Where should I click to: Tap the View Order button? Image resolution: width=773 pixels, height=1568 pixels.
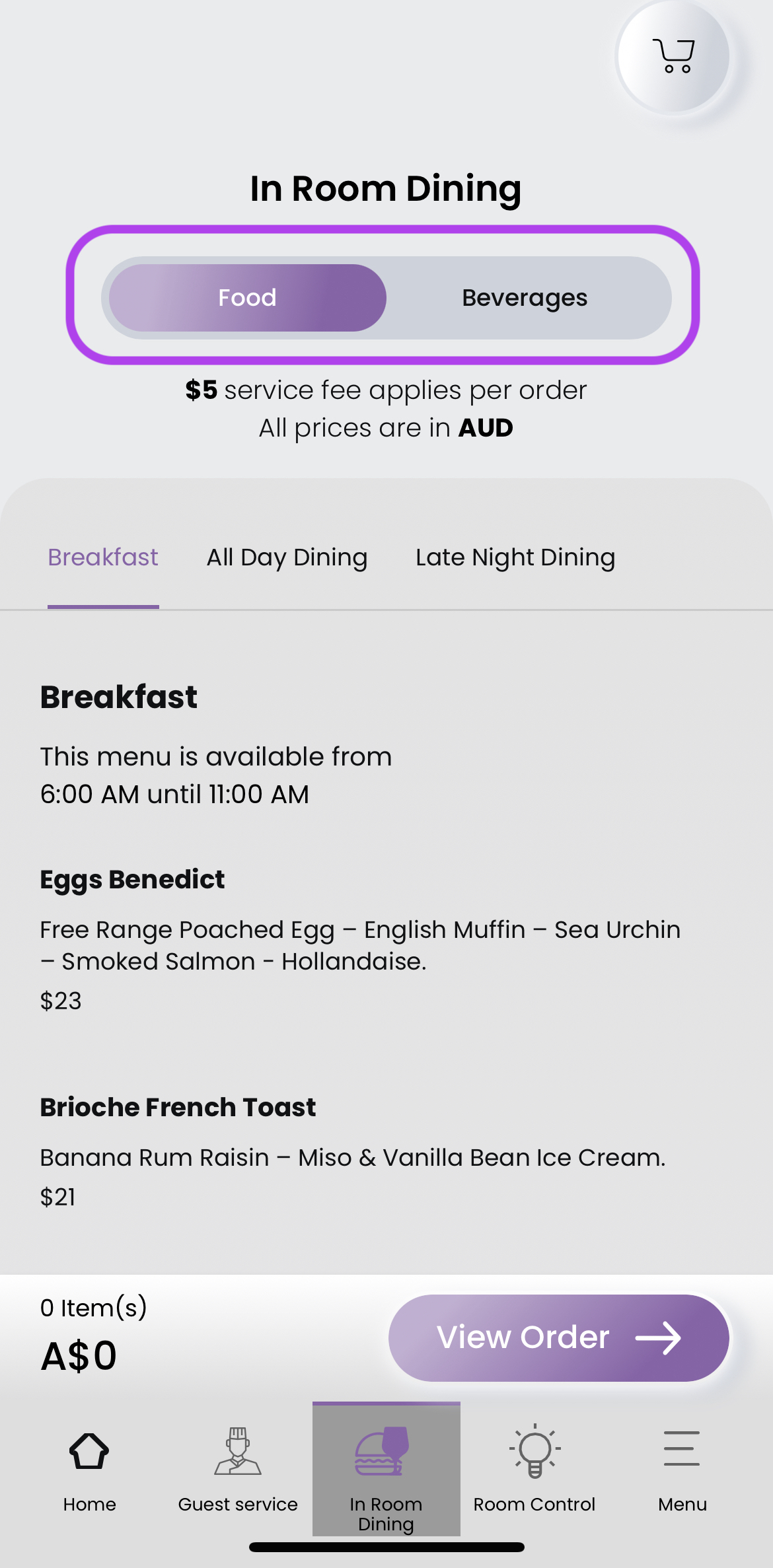coord(559,1337)
